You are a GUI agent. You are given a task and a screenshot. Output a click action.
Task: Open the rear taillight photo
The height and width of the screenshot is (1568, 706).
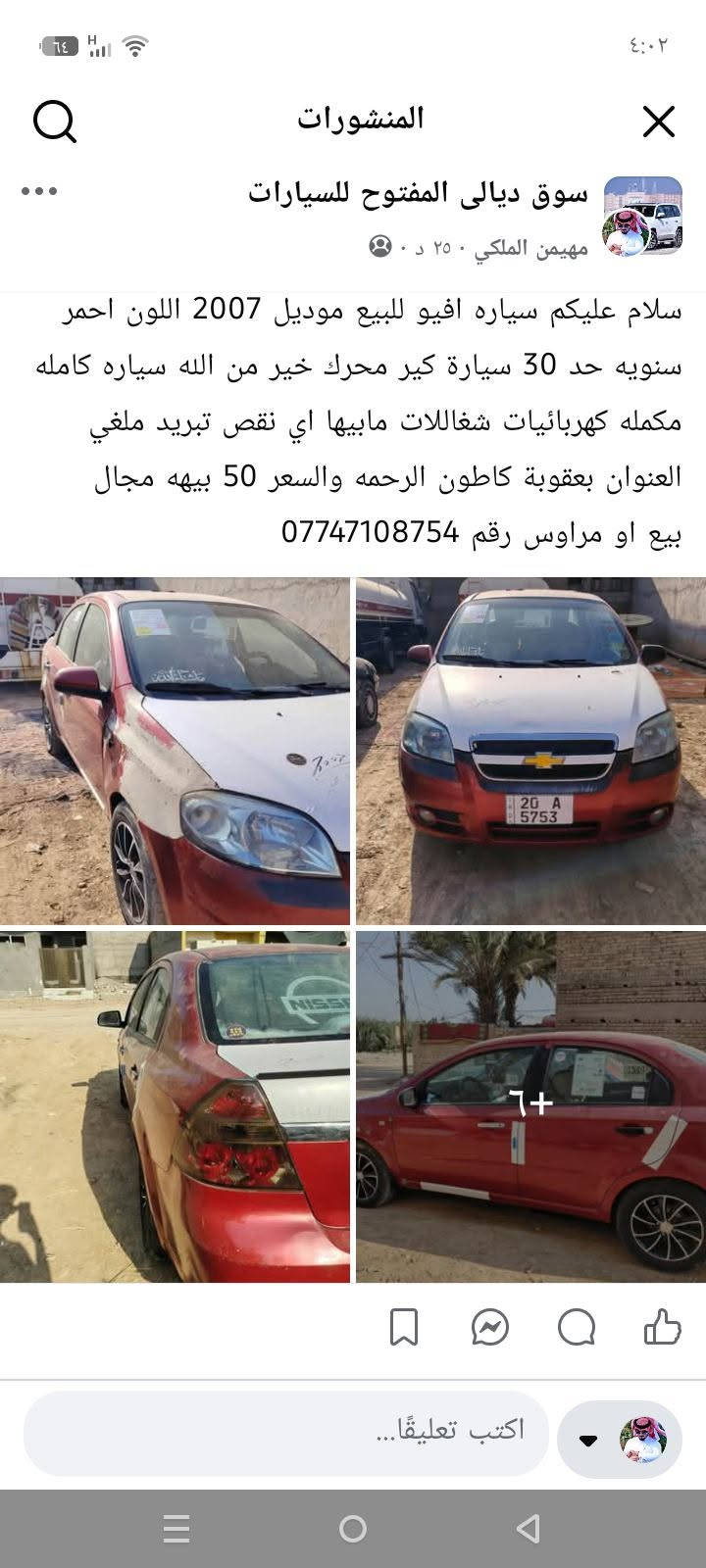(x=175, y=1107)
